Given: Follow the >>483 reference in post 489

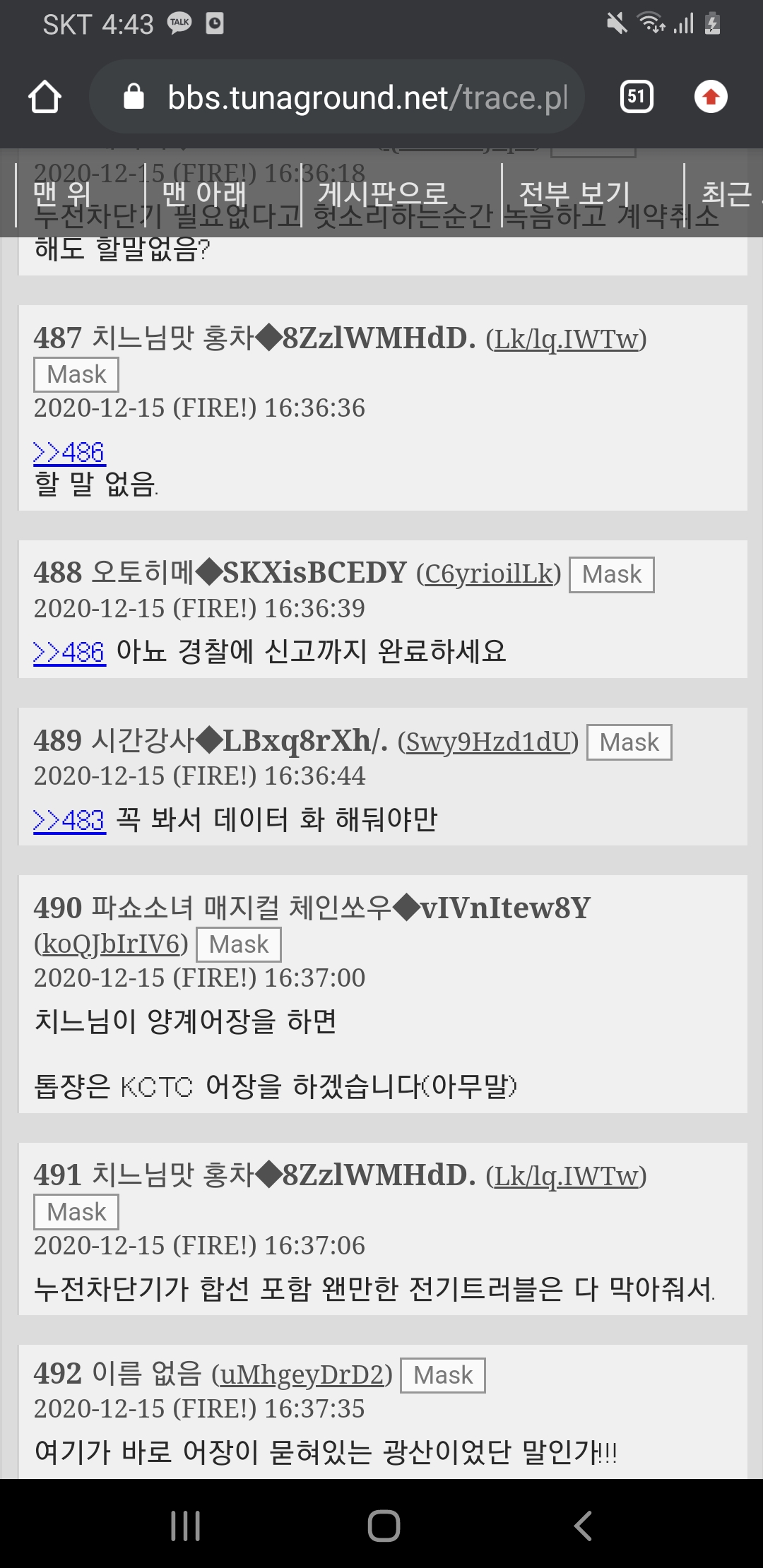Looking at the screenshot, I should pos(69,820).
